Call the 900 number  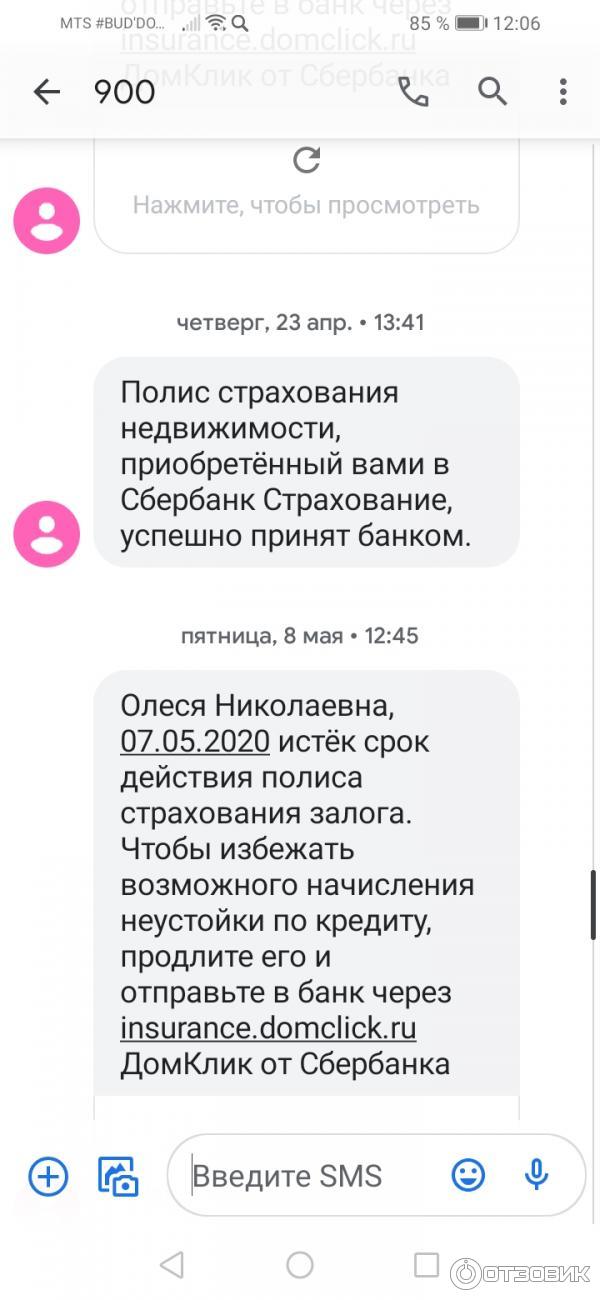click(413, 92)
